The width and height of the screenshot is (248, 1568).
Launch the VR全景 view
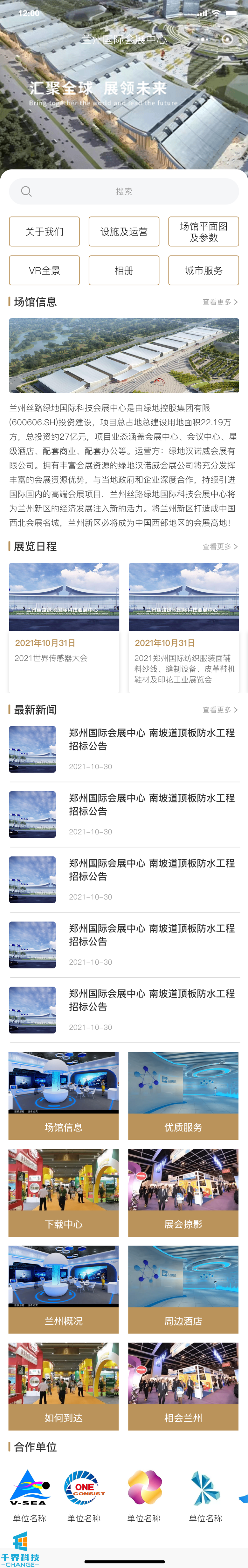coord(45,270)
